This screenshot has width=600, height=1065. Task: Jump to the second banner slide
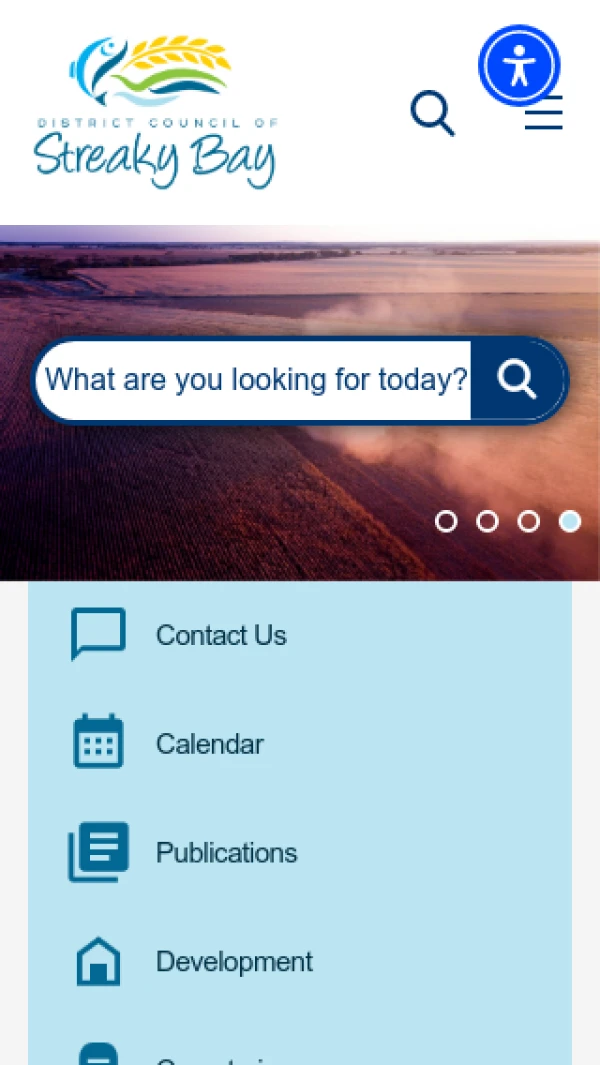(x=487, y=521)
